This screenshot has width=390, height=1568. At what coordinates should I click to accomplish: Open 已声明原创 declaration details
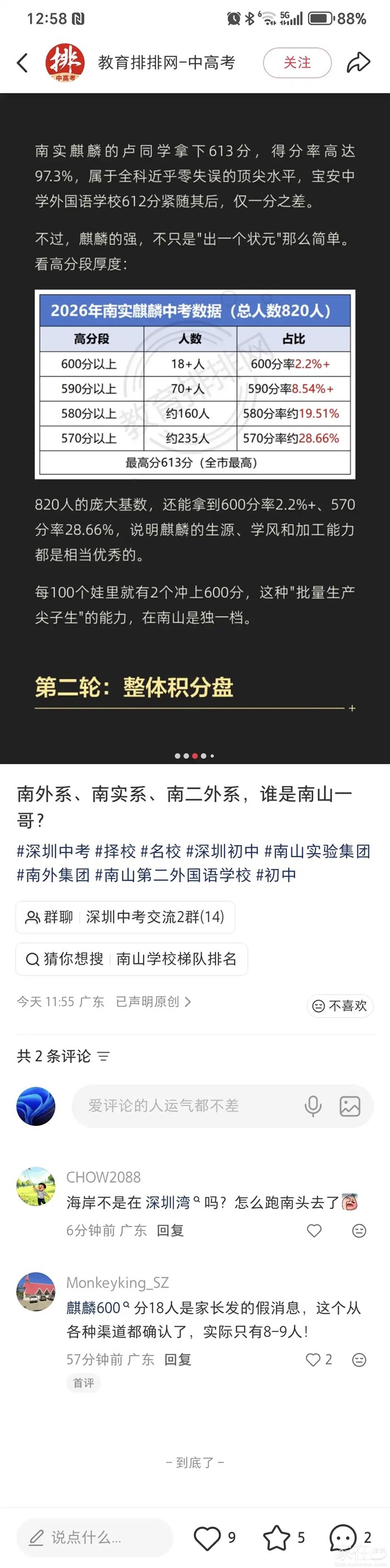pyautogui.click(x=154, y=1001)
